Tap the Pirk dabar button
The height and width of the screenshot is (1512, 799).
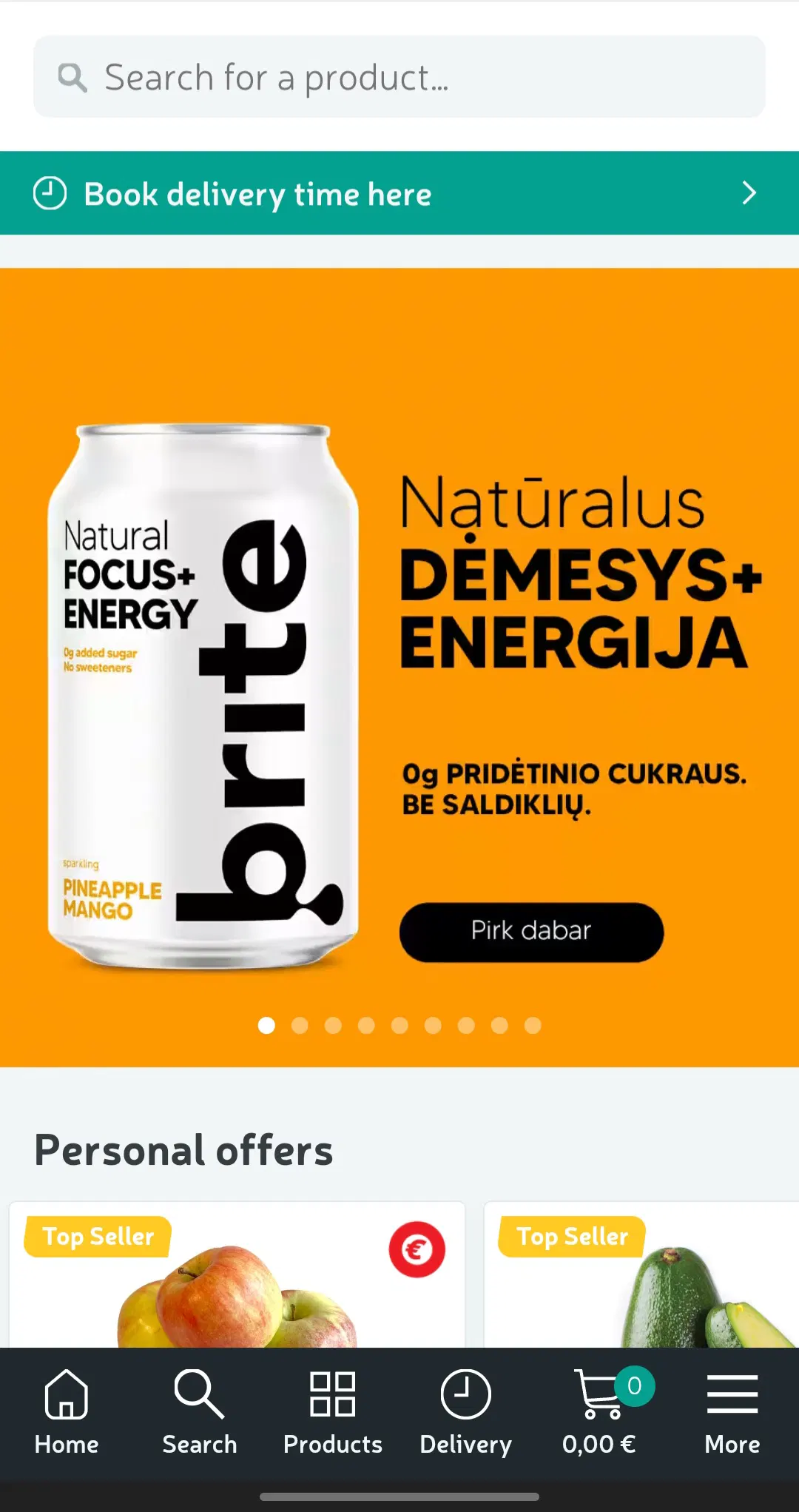coord(531,932)
